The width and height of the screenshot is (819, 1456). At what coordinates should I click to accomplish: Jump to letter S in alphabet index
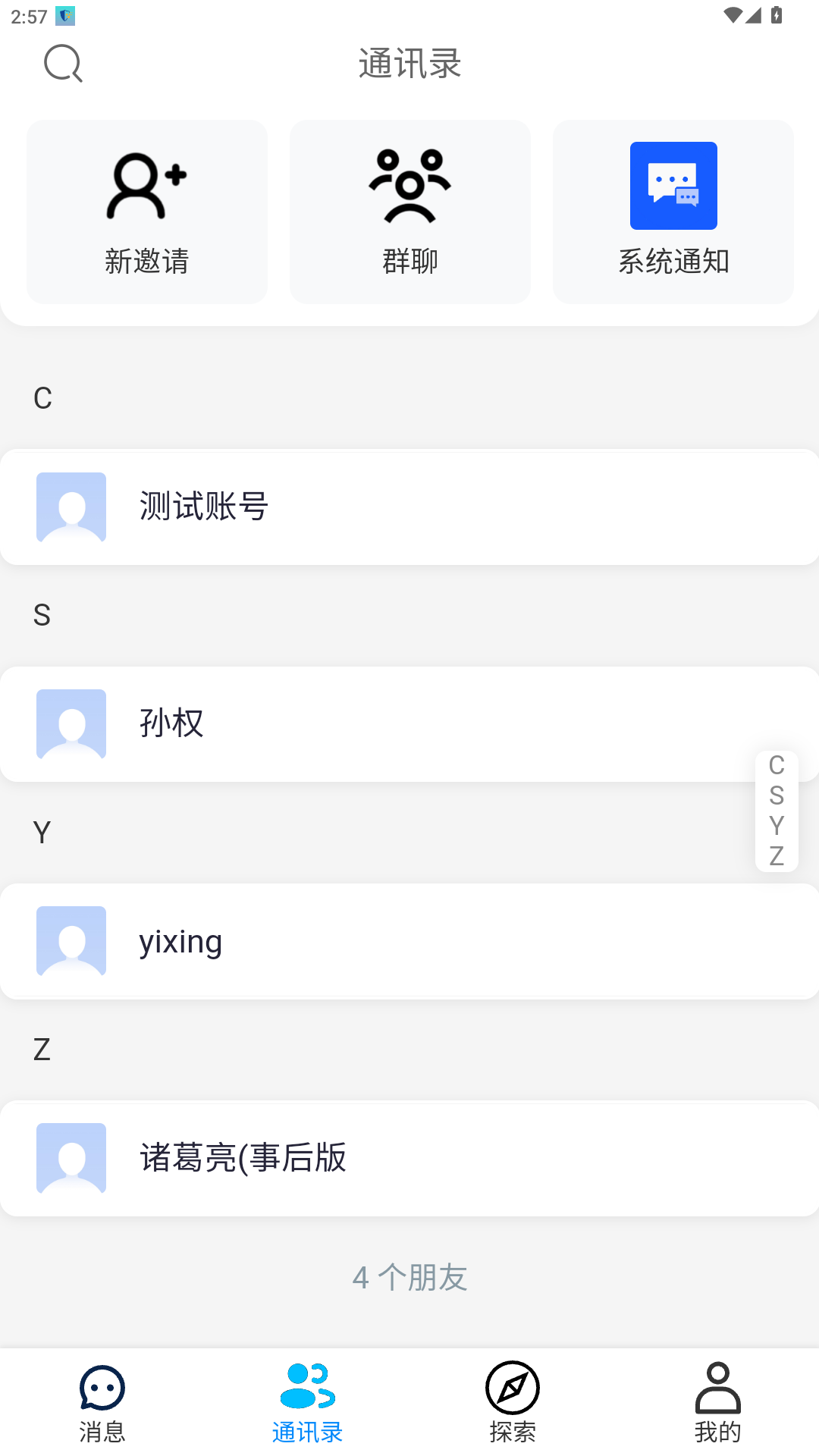[x=776, y=796]
